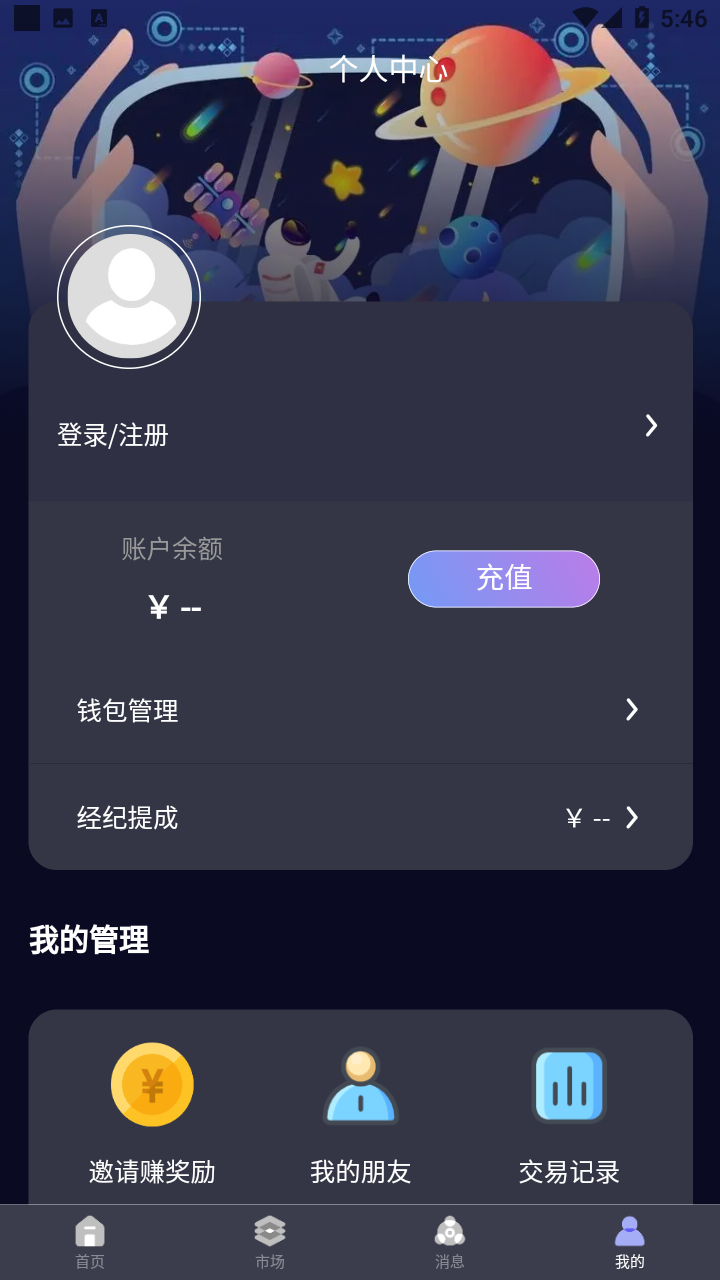Open the 市场 marketplace icon
Screen dimensions: 720x1280
click(270, 1229)
